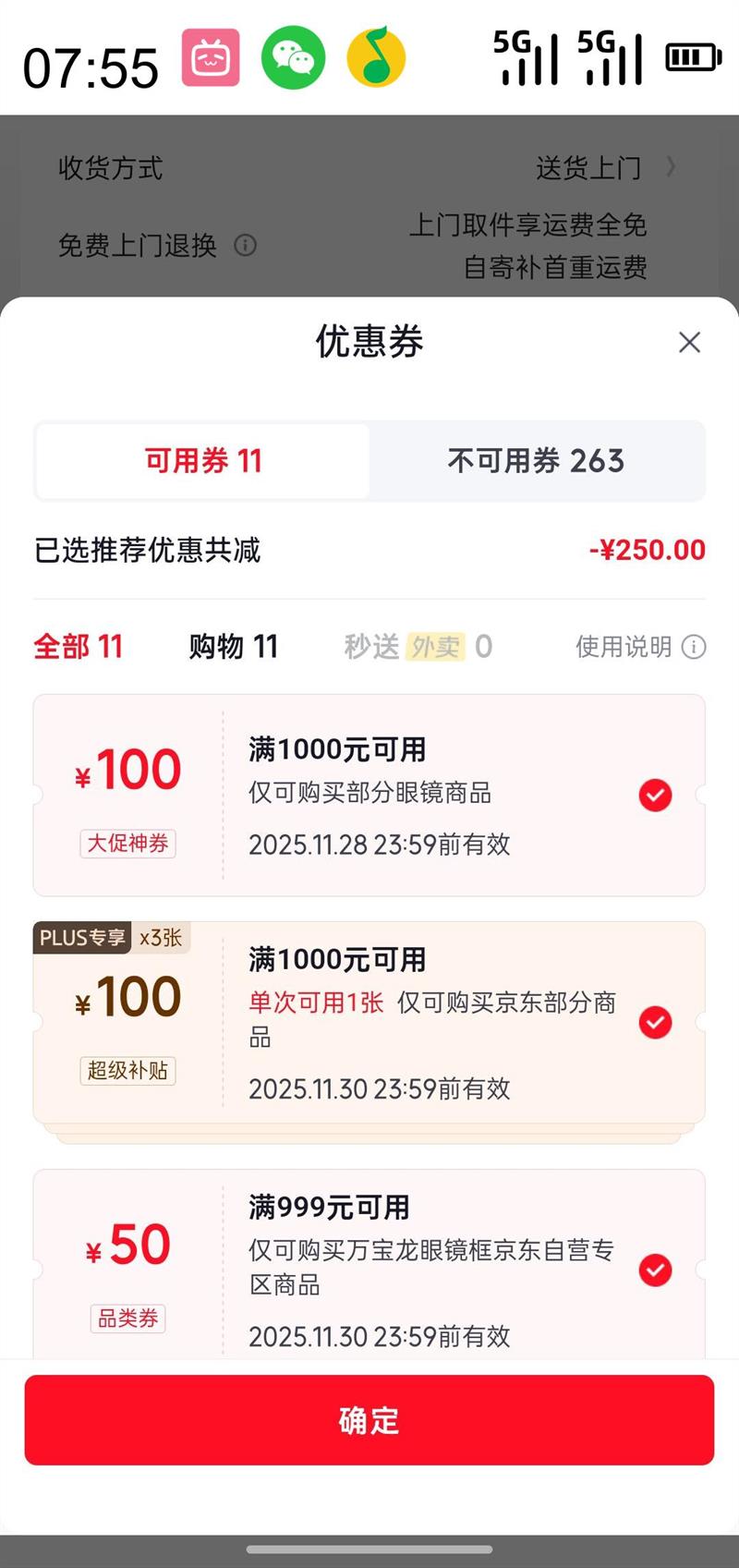The image size is (739, 1568).
Task: Switch to the 不可用券 263 tab
Action: pyautogui.click(x=536, y=460)
